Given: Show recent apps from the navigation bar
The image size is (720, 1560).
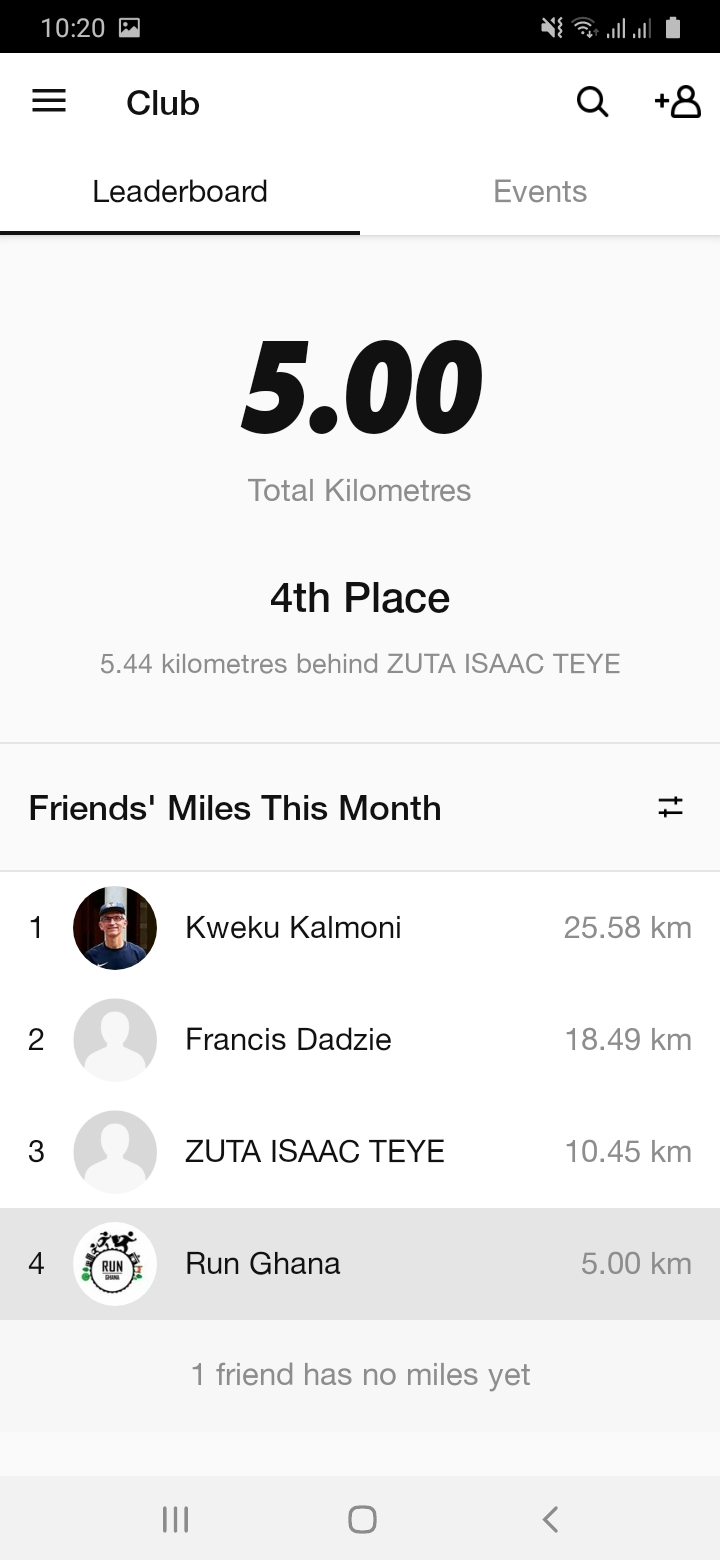Looking at the screenshot, I should click(x=175, y=1520).
